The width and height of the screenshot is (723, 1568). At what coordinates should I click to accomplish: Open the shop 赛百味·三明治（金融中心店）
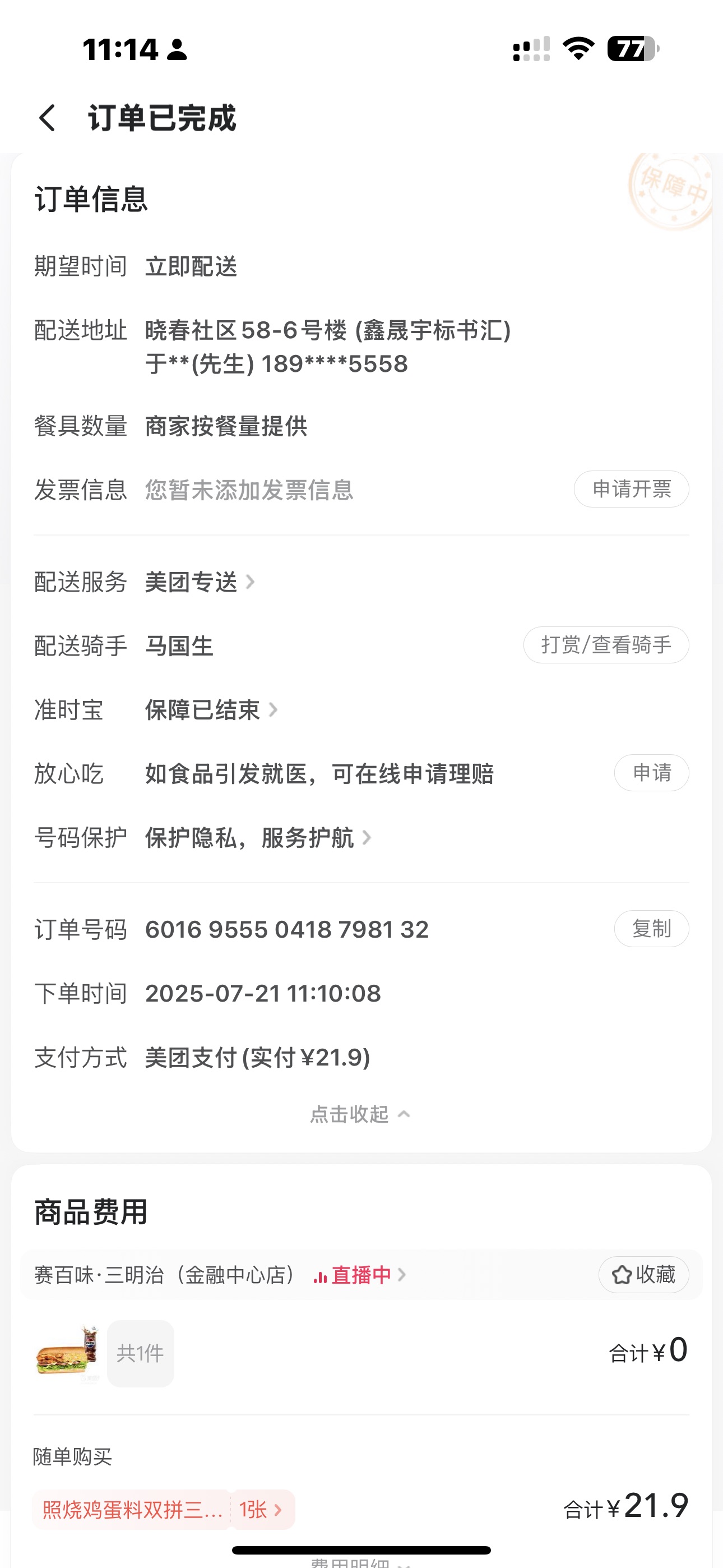pos(164,1275)
